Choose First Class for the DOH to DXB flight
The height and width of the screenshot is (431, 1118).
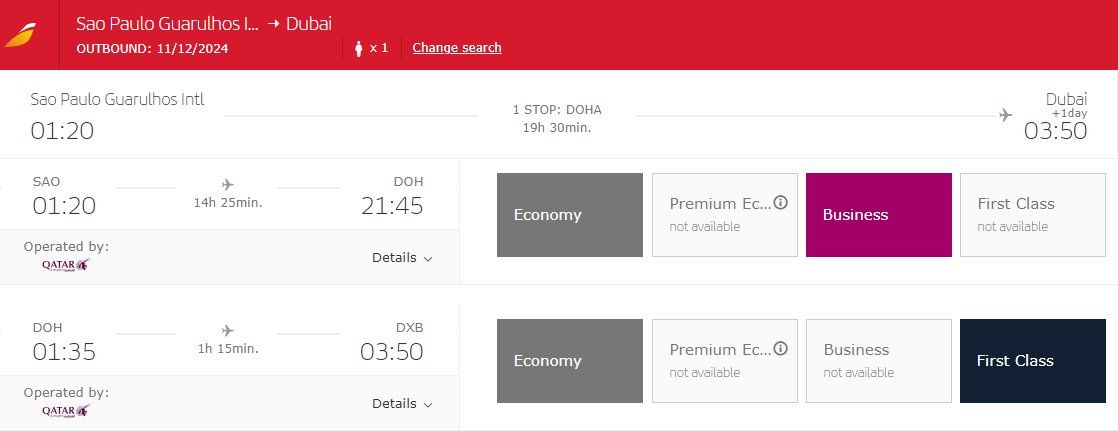pos(1032,361)
